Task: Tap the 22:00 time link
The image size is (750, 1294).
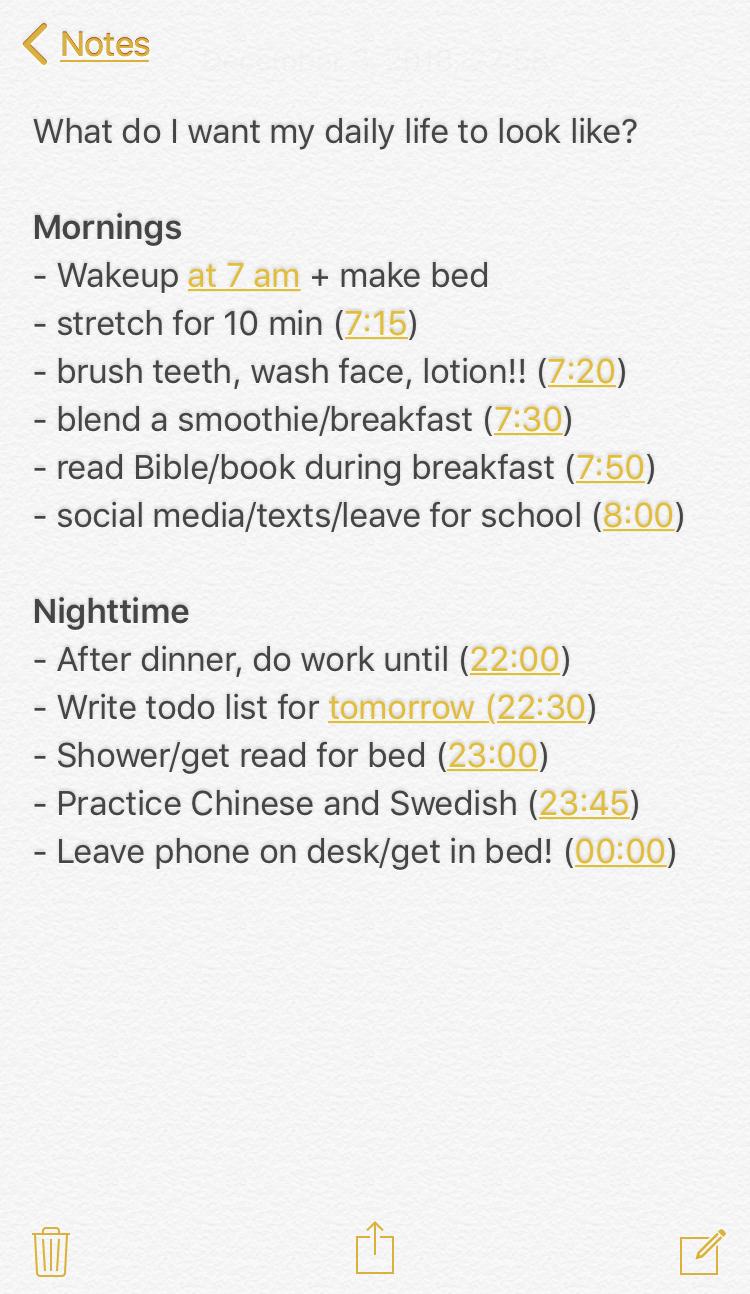Action: pyautogui.click(x=515, y=659)
